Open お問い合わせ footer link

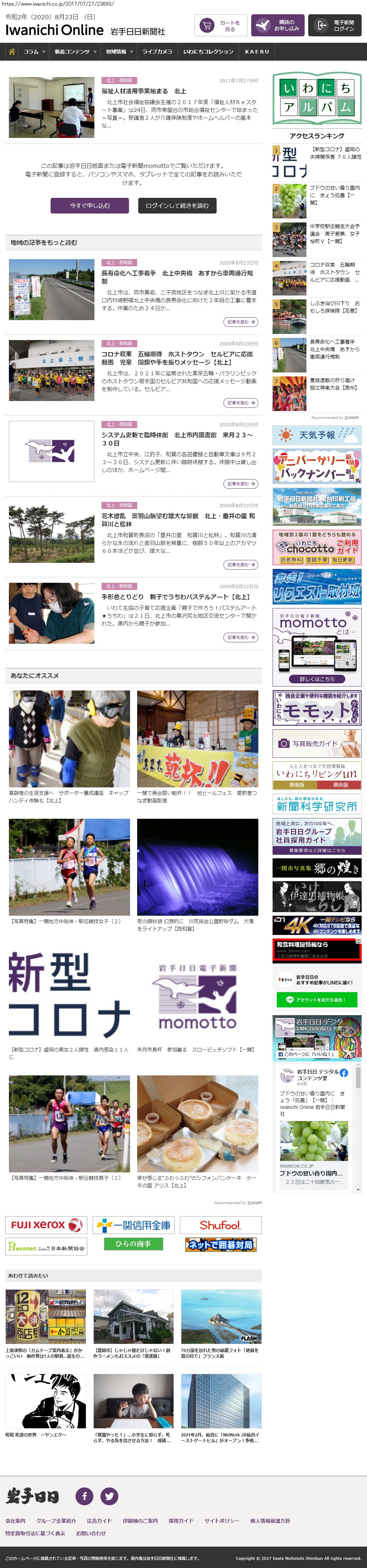coord(91,1533)
